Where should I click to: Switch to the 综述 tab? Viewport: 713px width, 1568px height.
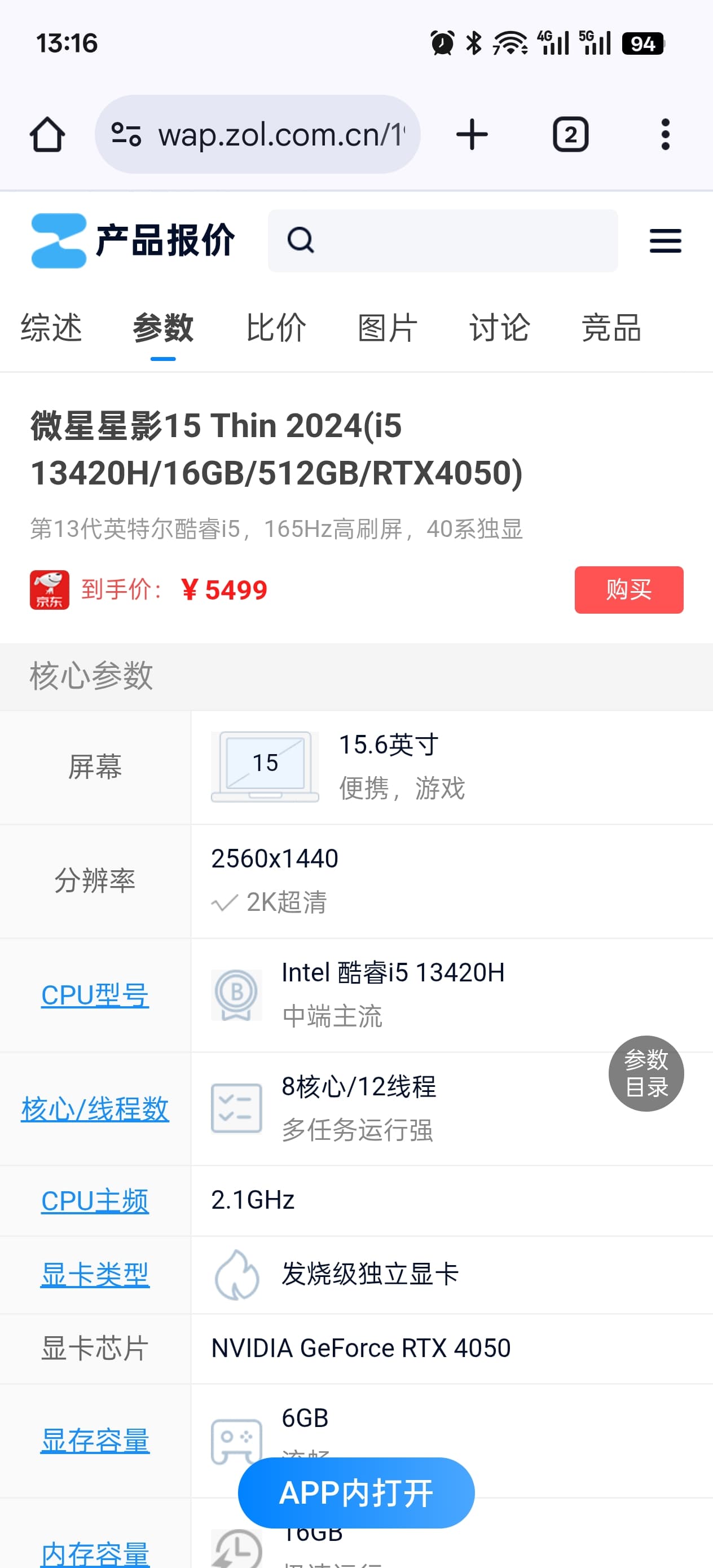pos(51,328)
